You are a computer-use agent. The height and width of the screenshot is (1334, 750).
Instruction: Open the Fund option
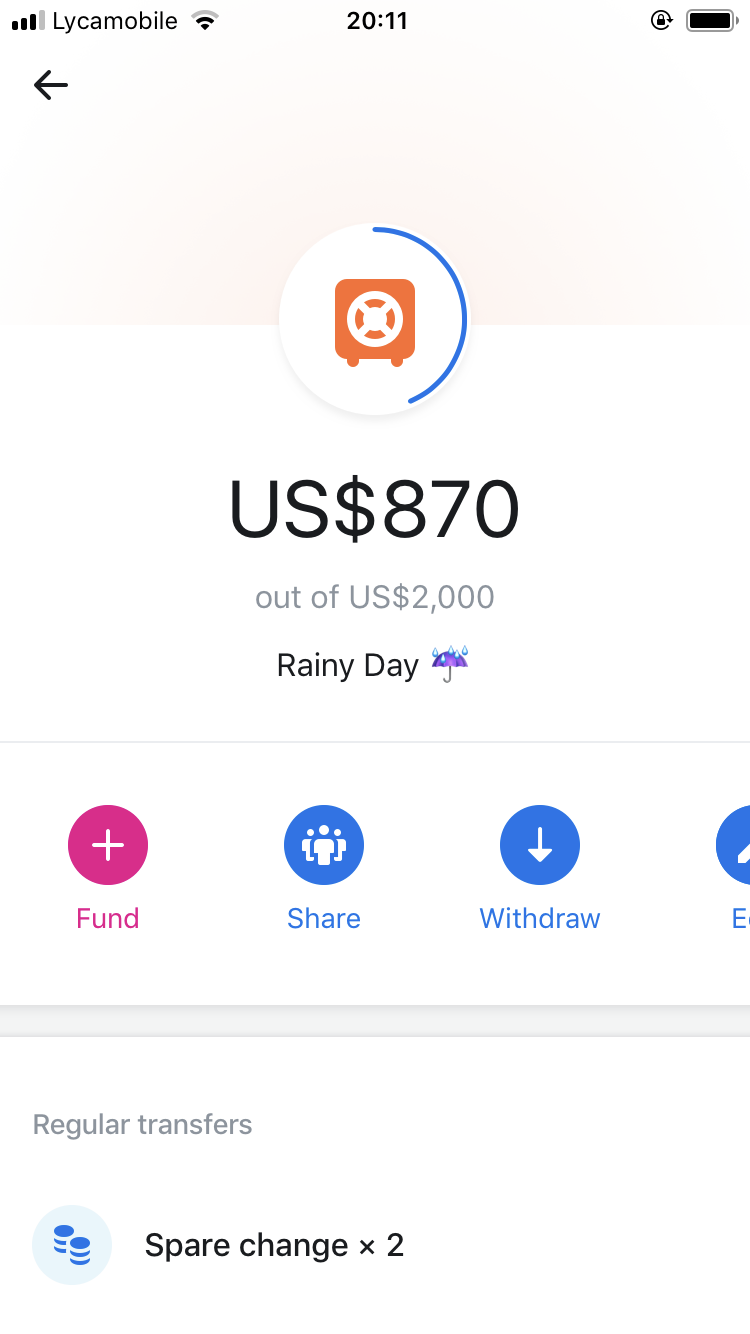(x=107, y=918)
